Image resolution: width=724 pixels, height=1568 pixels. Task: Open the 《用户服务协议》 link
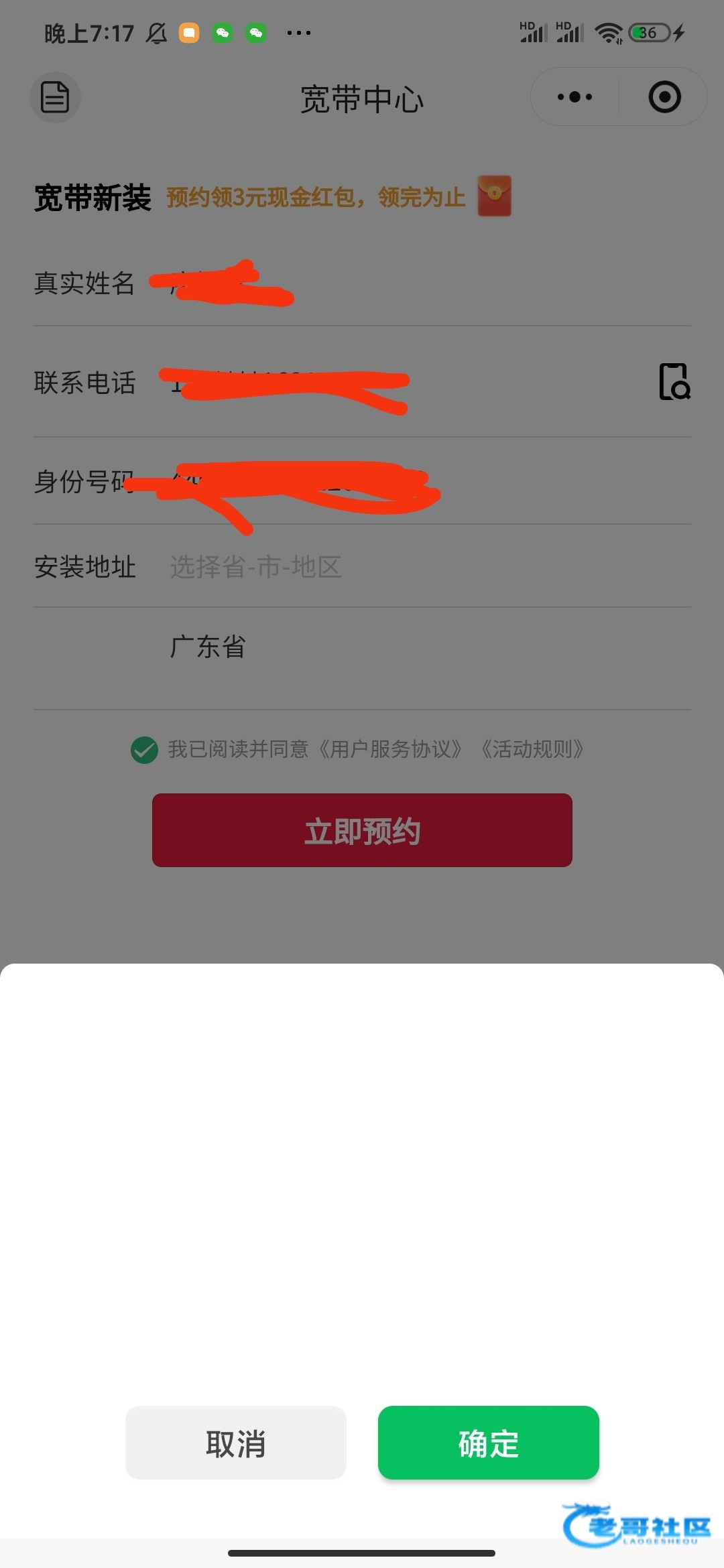click(390, 749)
